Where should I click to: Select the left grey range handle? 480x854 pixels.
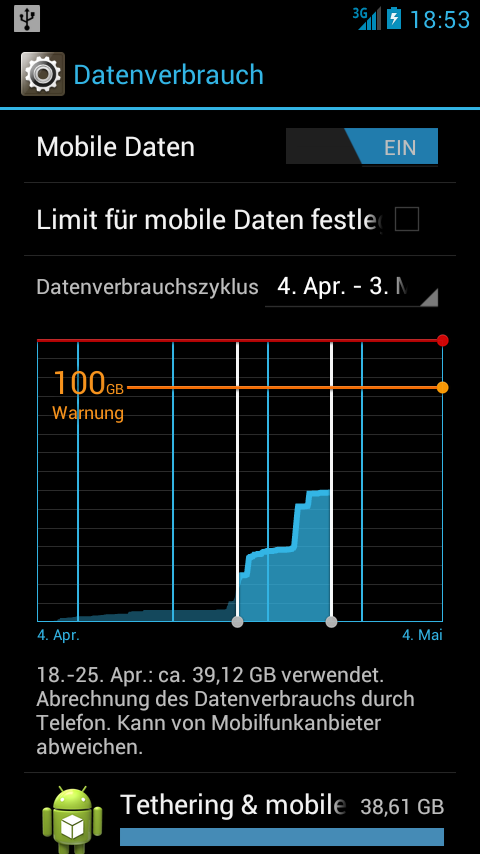click(237, 622)
